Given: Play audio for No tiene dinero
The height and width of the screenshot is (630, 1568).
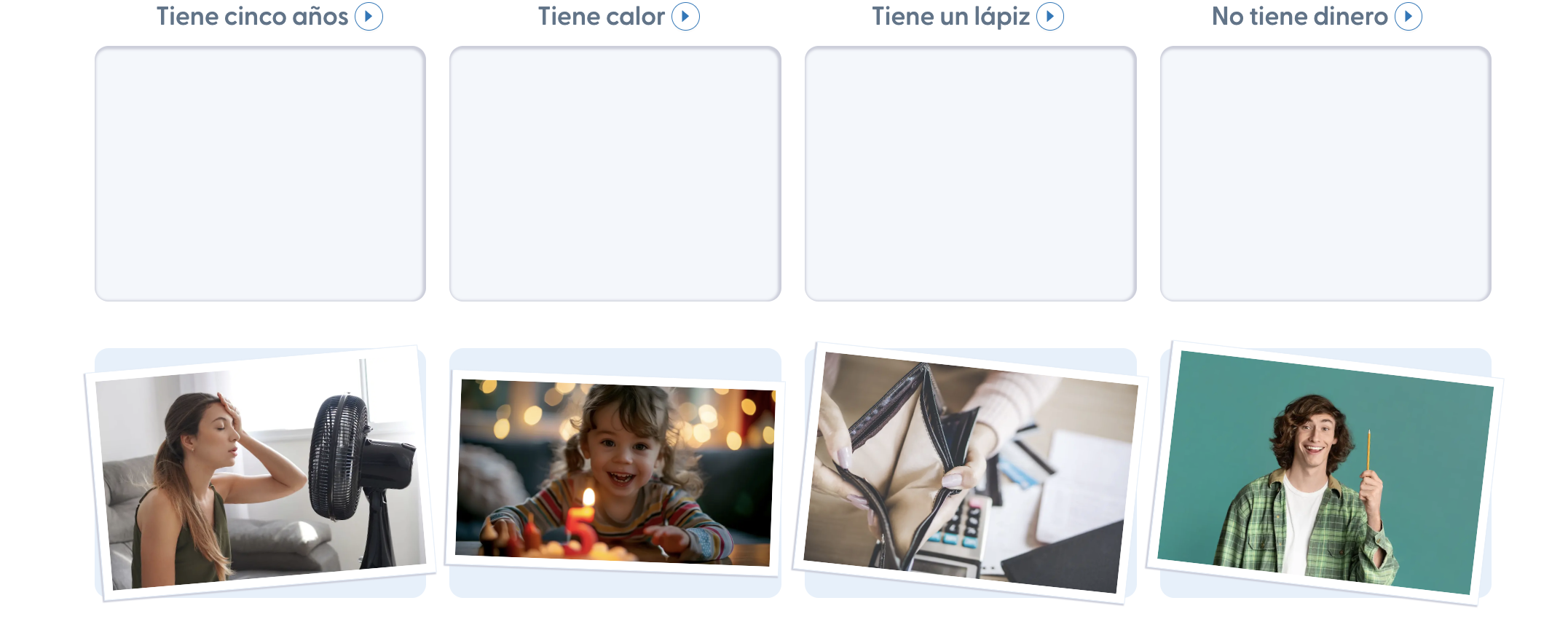Looking at the screenshot, I should 1409,17.
